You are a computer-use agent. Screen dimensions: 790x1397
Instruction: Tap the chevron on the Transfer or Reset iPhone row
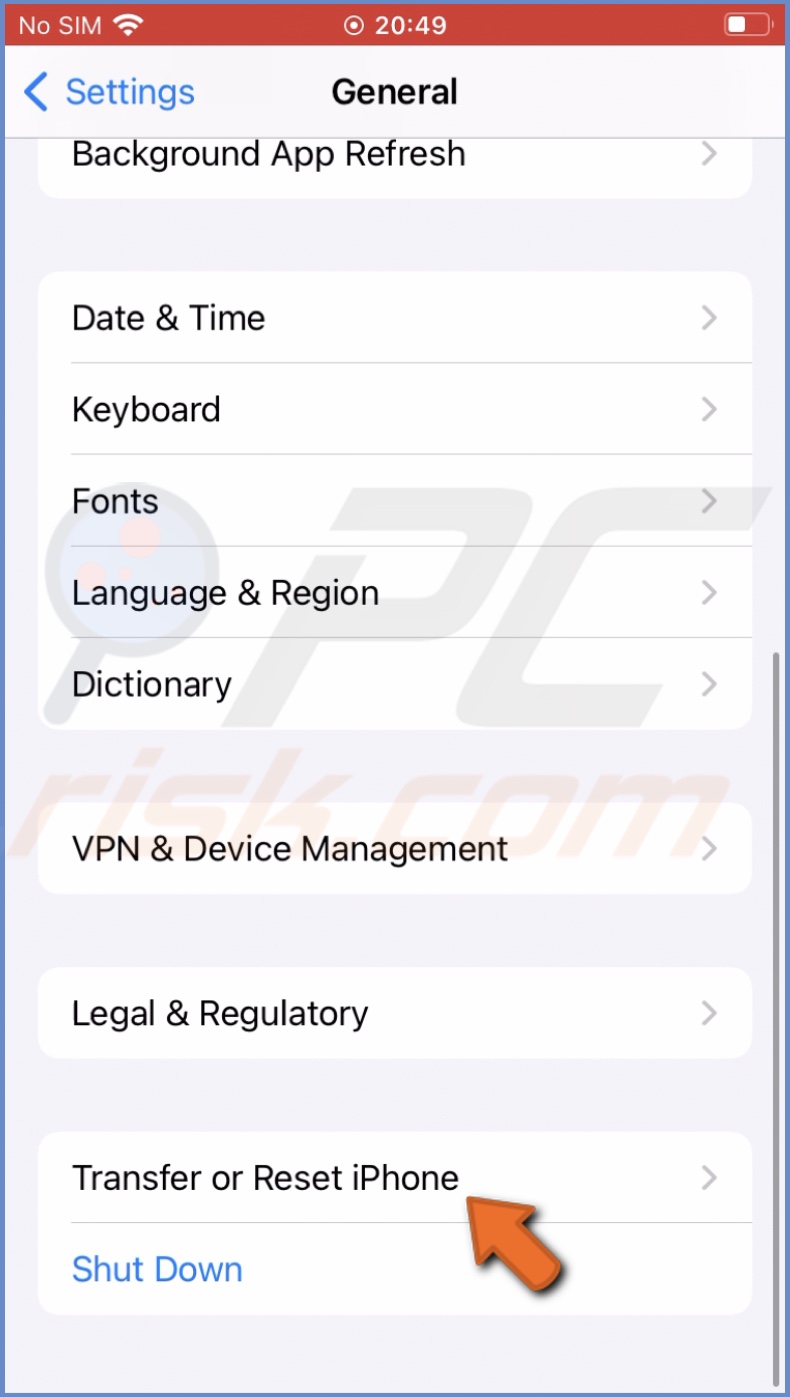pyautogui.click(x=710, y=1178)
